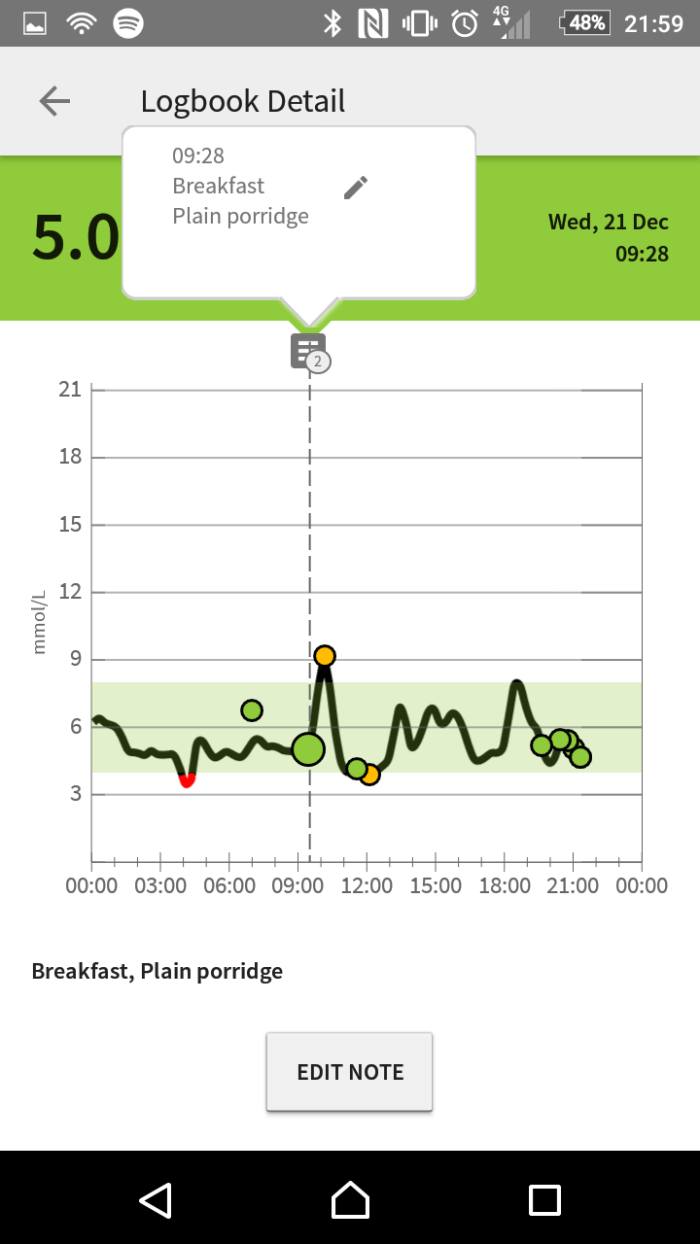Go back from Logbook Detail

(55, 101)
